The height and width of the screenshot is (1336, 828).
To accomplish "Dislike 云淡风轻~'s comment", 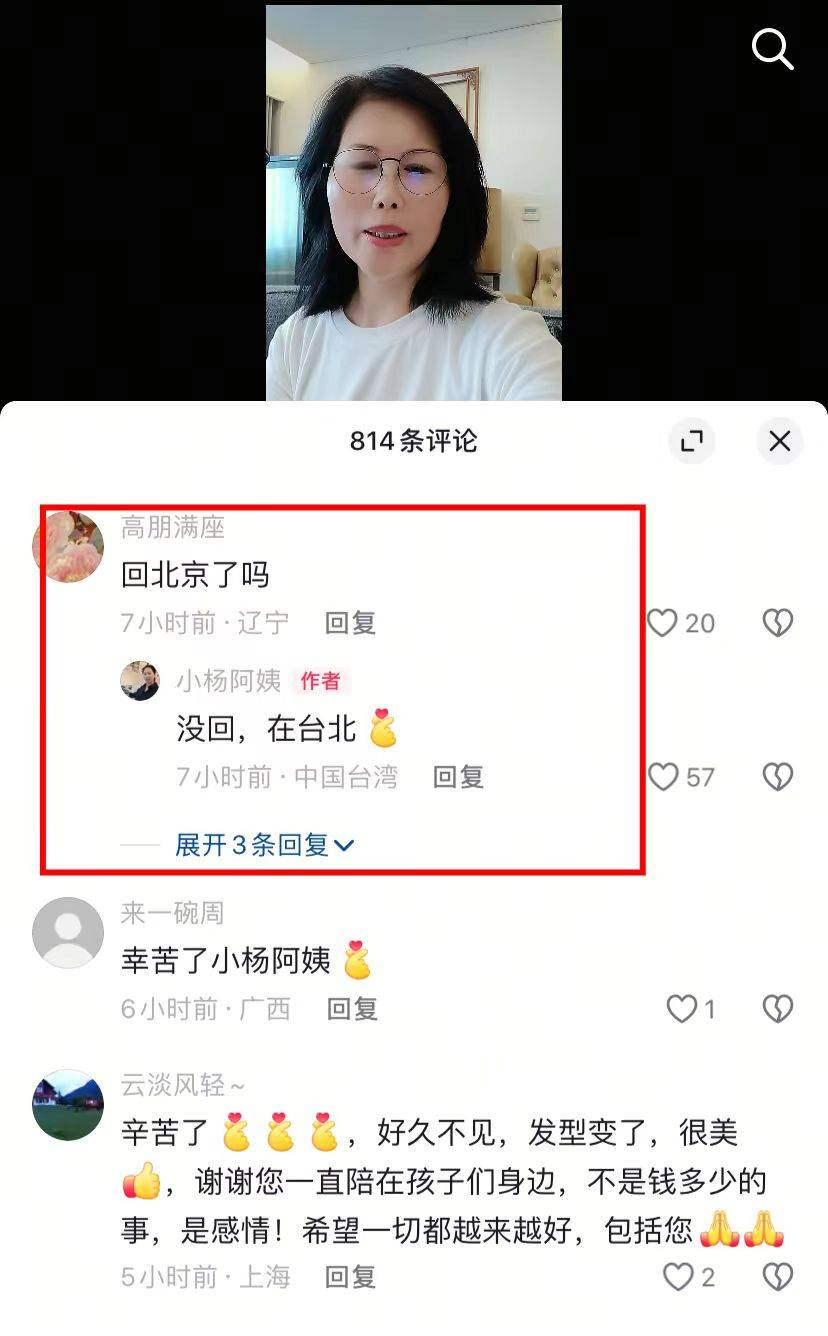I will click(x=778, y=1277).
